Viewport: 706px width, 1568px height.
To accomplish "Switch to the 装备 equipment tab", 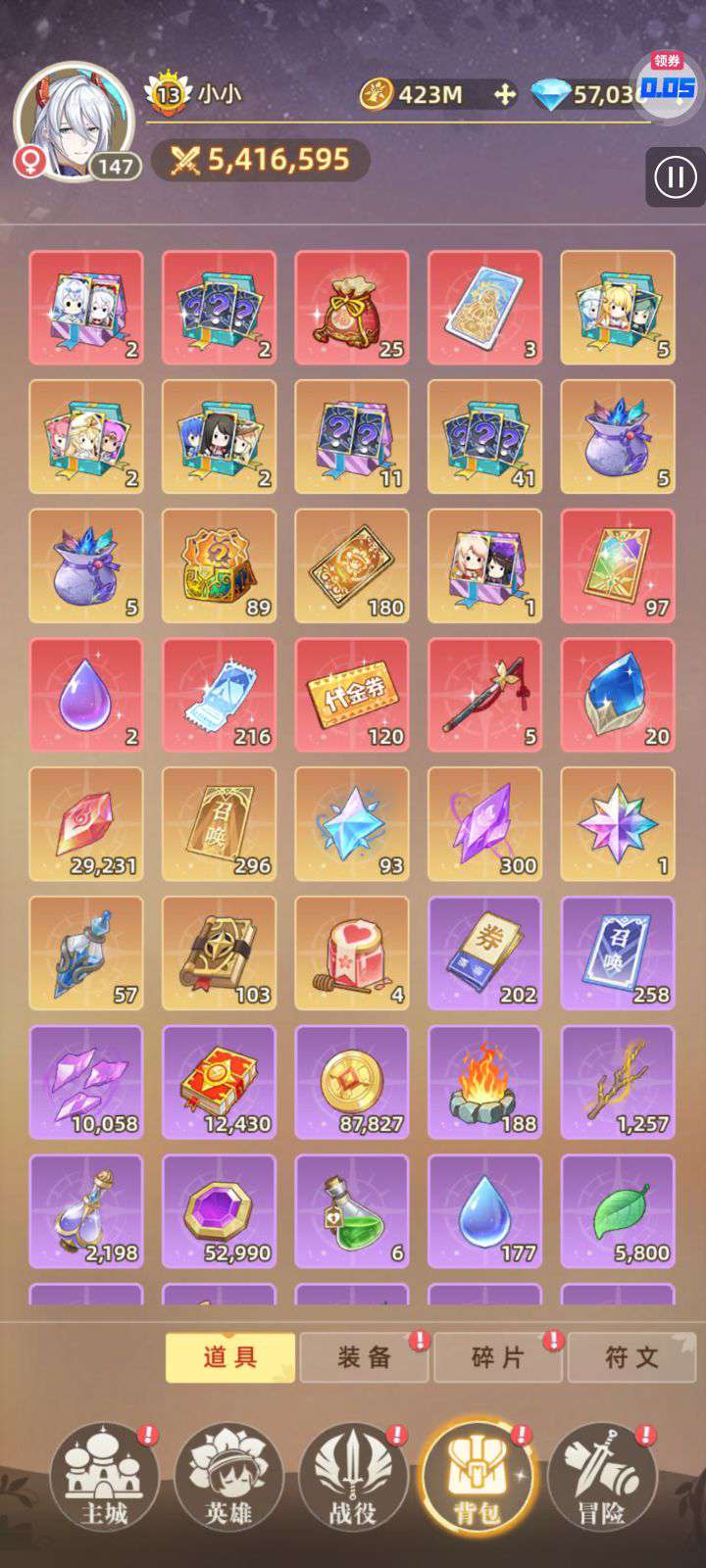I will (x=364, y=1357).
